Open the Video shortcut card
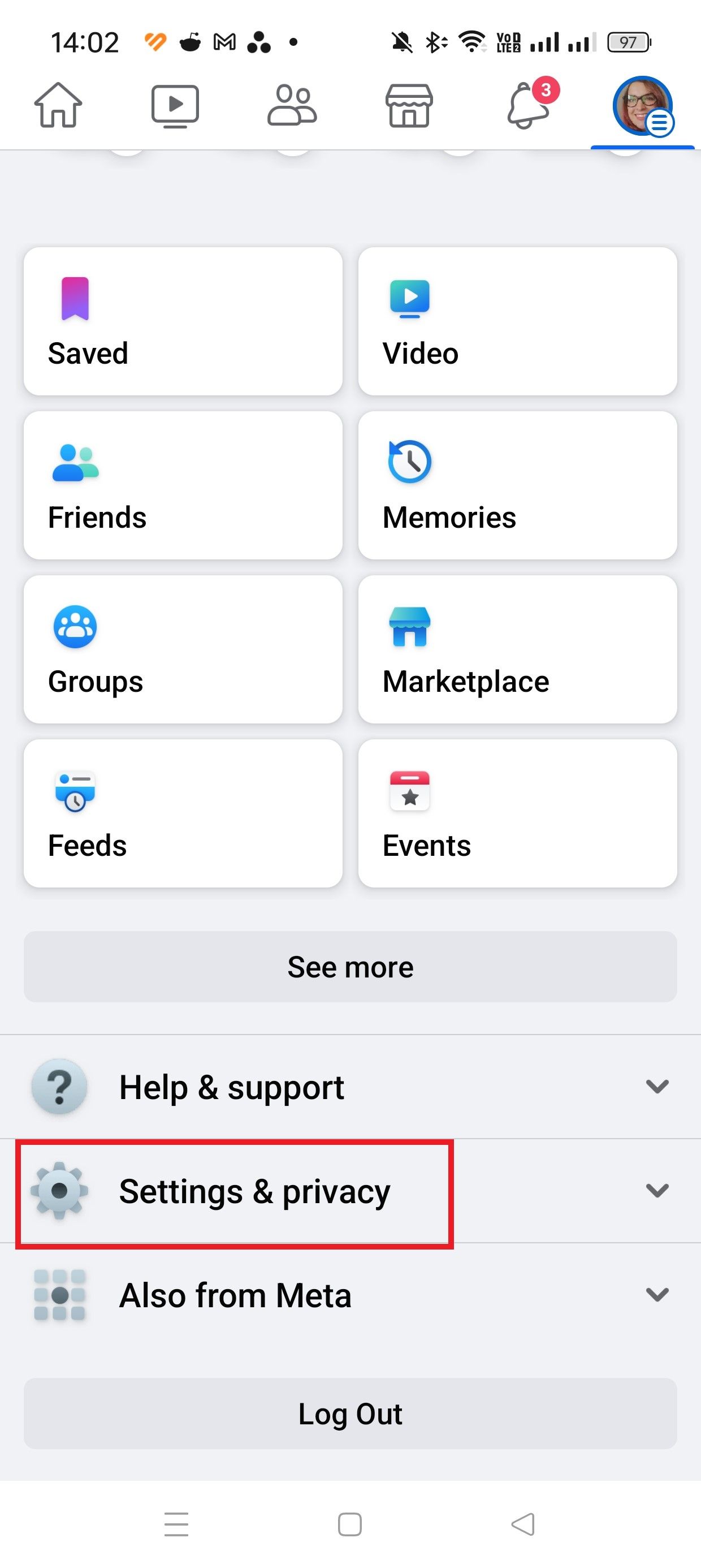This screenshot has width=701, height=1568. coord(517,321)
